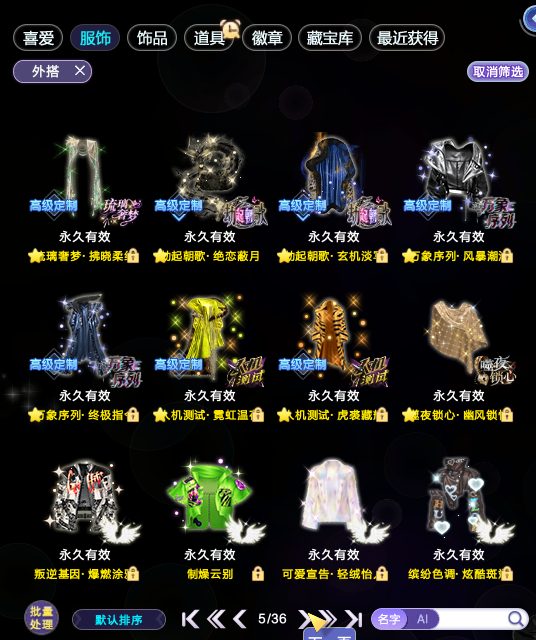Switch to the 藏宝库 tab
The width and height of the screenshot is (536, 640).
[x=330, y=38]
